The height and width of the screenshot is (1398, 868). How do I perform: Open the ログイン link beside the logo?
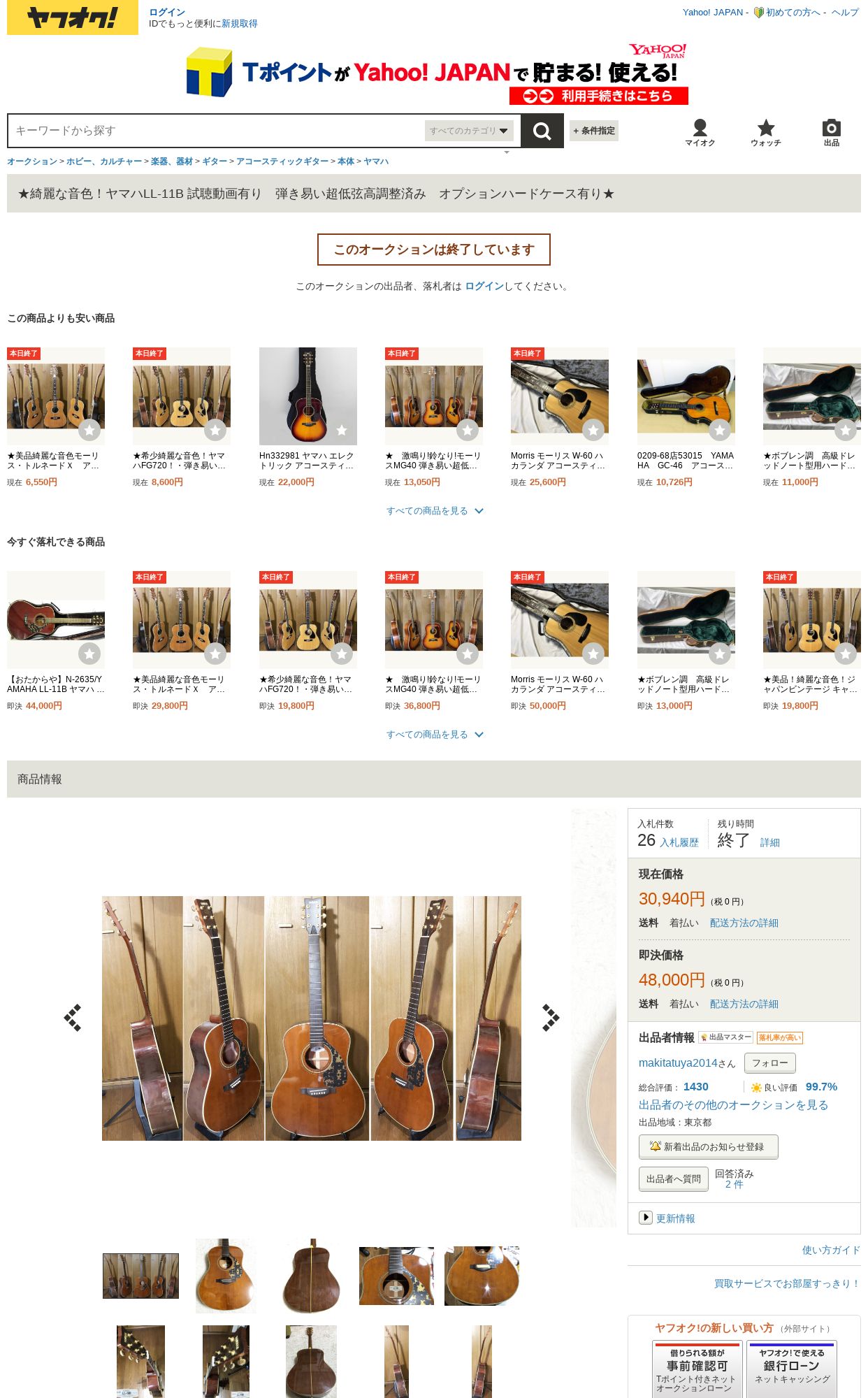167,12
